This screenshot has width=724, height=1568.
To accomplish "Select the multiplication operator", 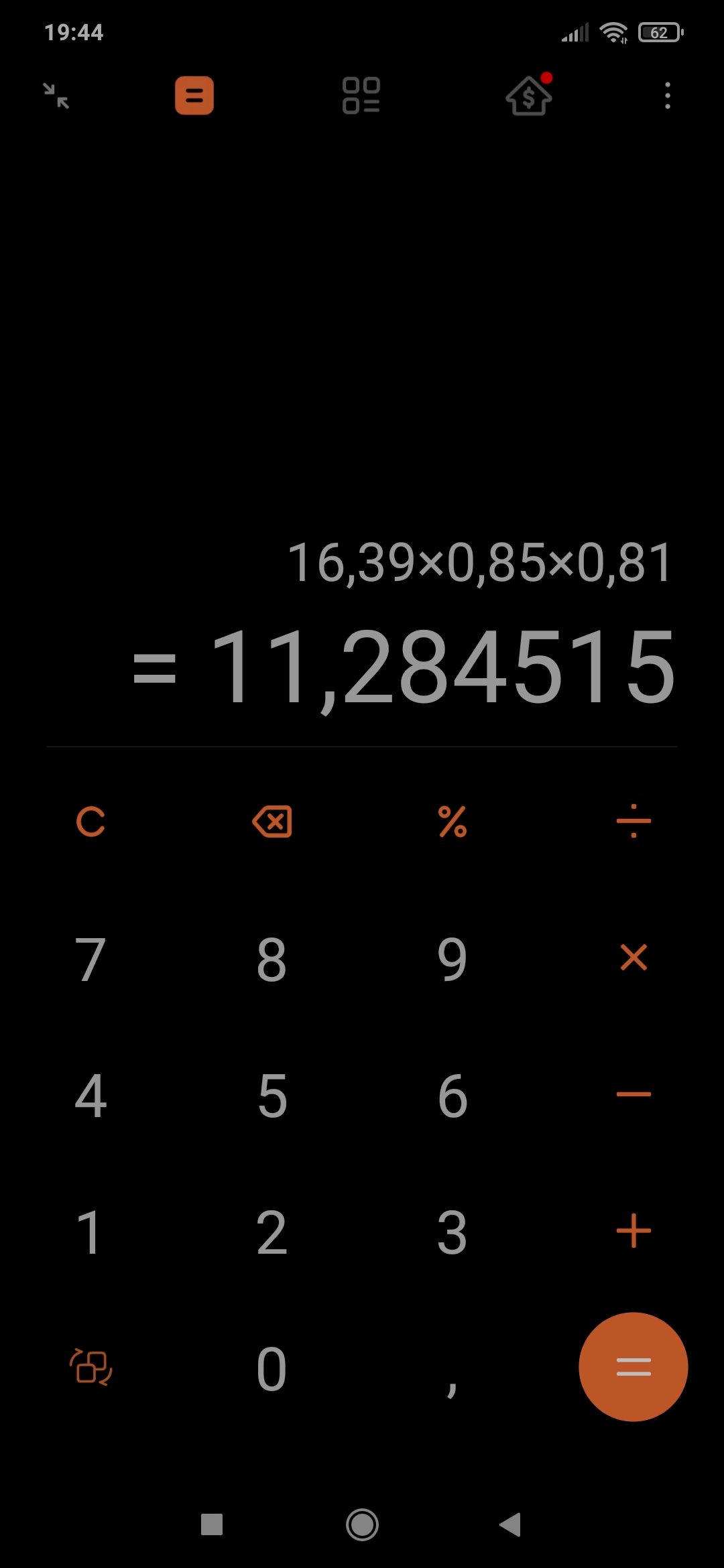I will click(x=633, y=958).
